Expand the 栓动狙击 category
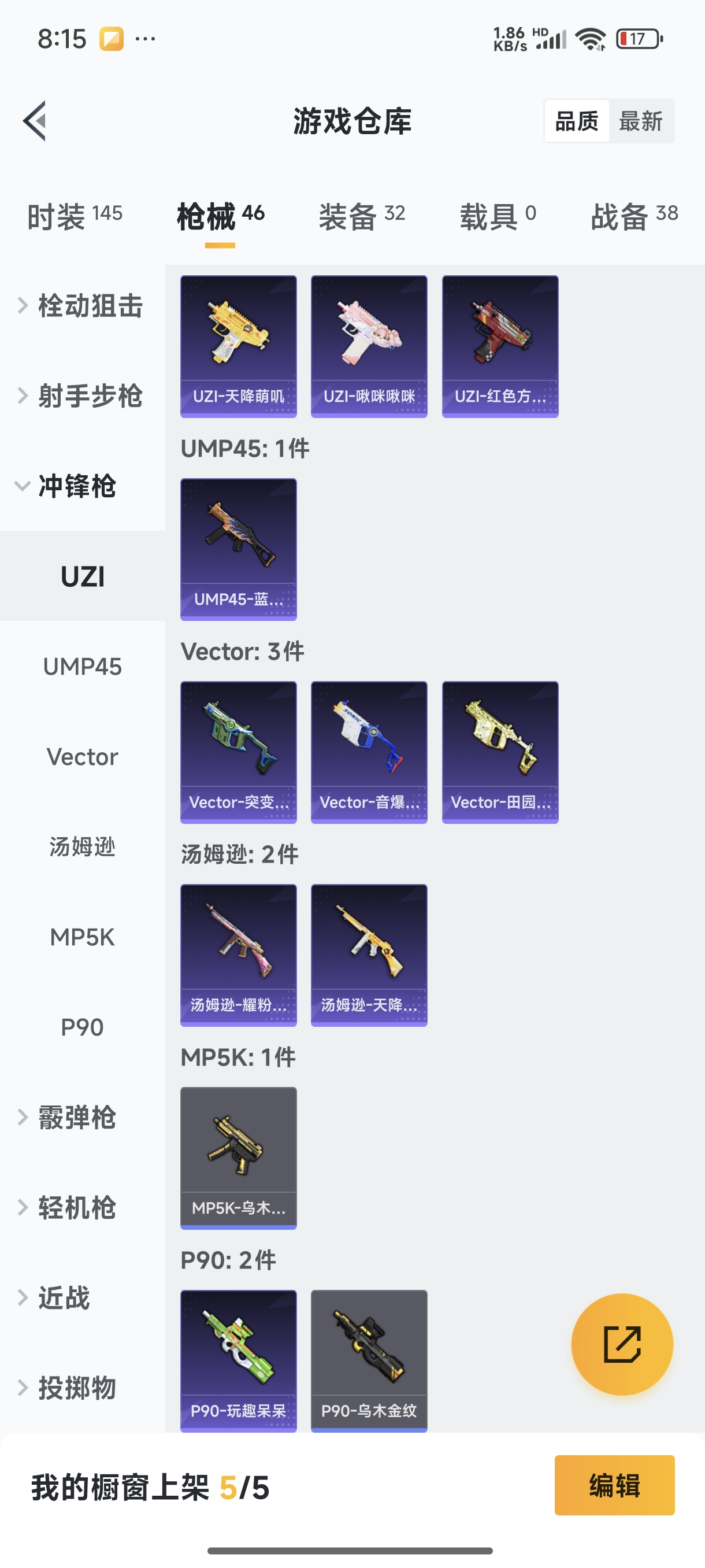The height and width of the screenshot is (1568, 705). (82, 306)
